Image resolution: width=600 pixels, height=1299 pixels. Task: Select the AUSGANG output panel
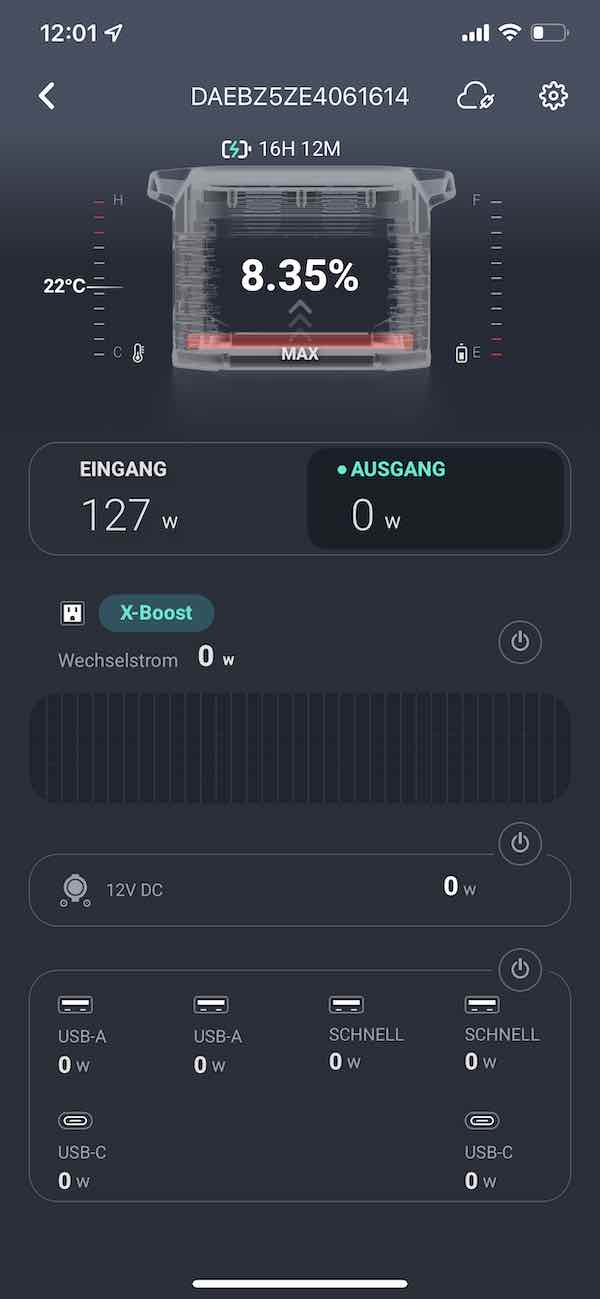pyautogui.click(x=435, y=499)
